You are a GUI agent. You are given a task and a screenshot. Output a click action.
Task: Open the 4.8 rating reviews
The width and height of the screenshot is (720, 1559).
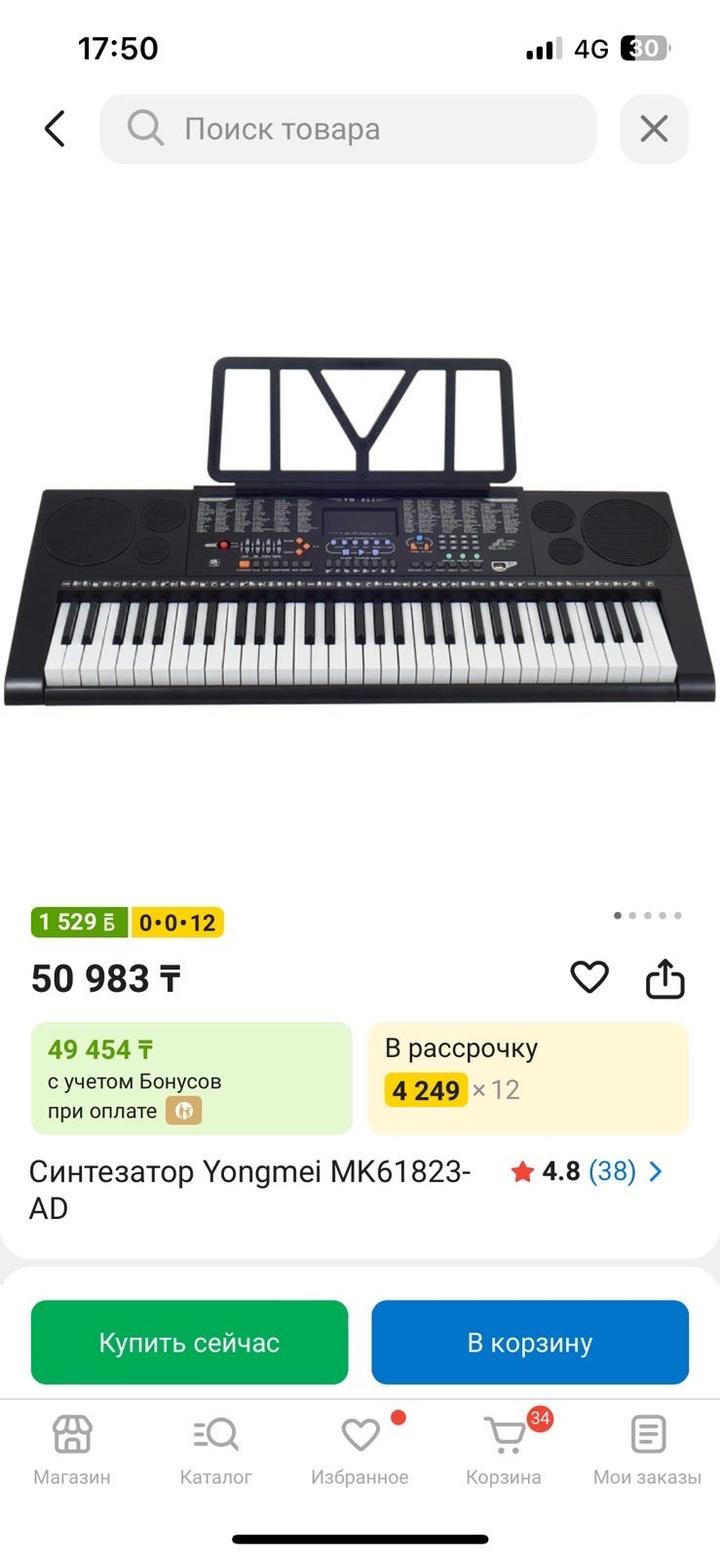pos(586,1171)
